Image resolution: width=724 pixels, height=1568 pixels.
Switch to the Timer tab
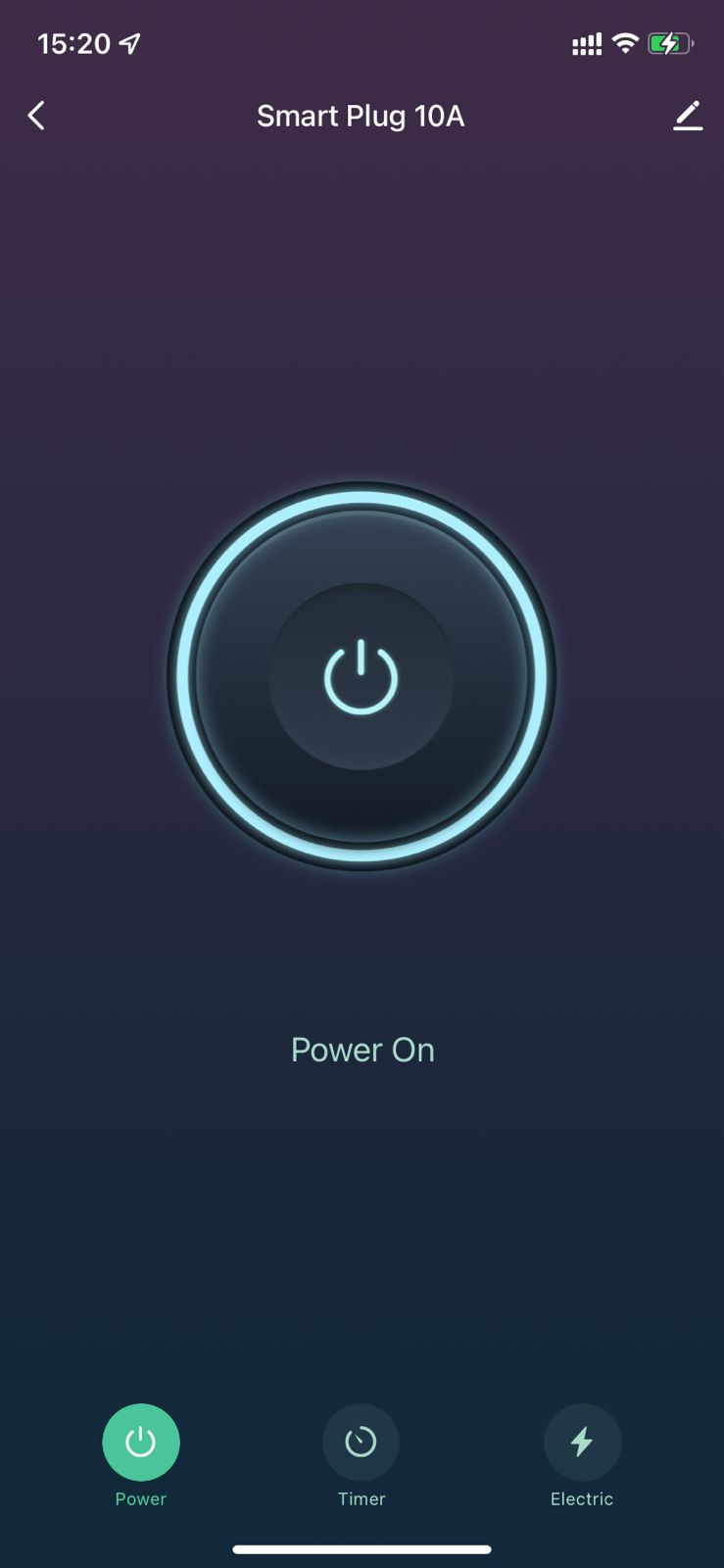pos(362,1443)
